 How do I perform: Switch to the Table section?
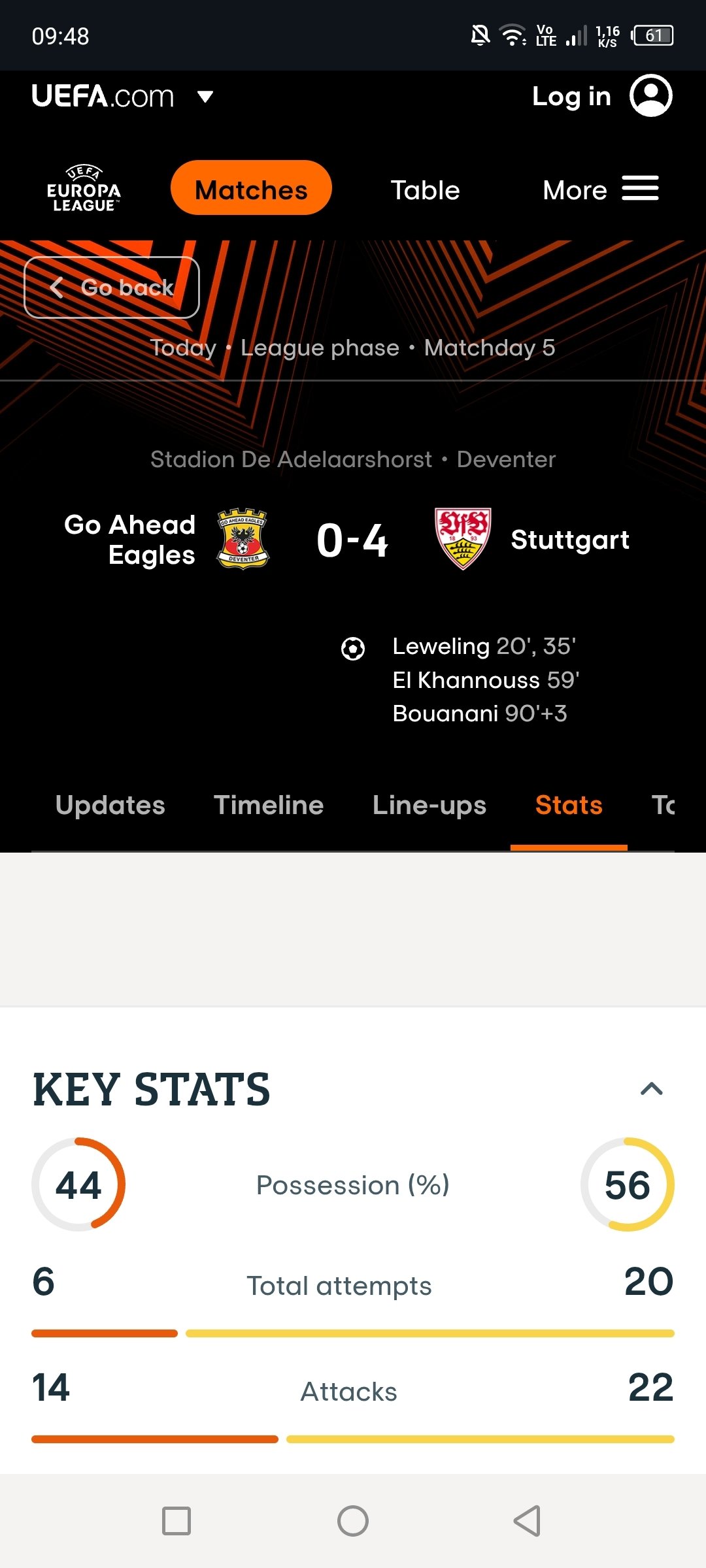(425, 190)
